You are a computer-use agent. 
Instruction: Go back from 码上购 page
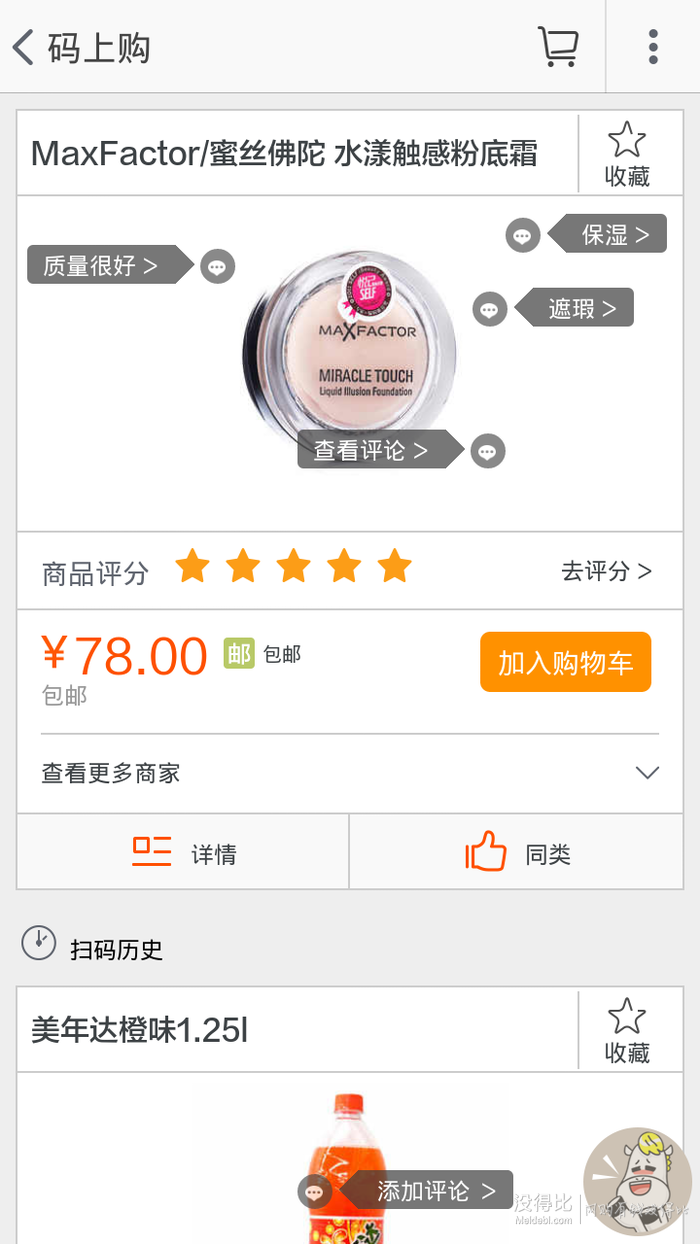pos(24,47)
